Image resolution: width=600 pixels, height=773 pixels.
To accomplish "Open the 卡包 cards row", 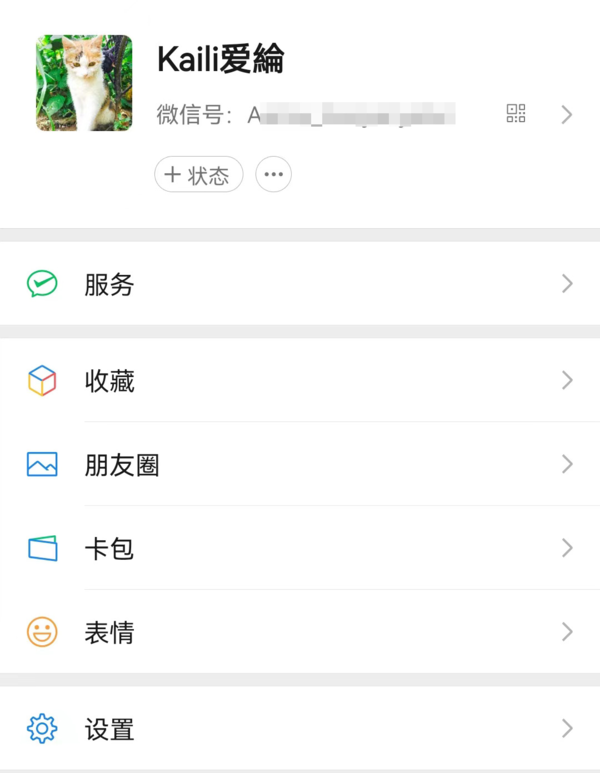I will click(x=300, y=549).
